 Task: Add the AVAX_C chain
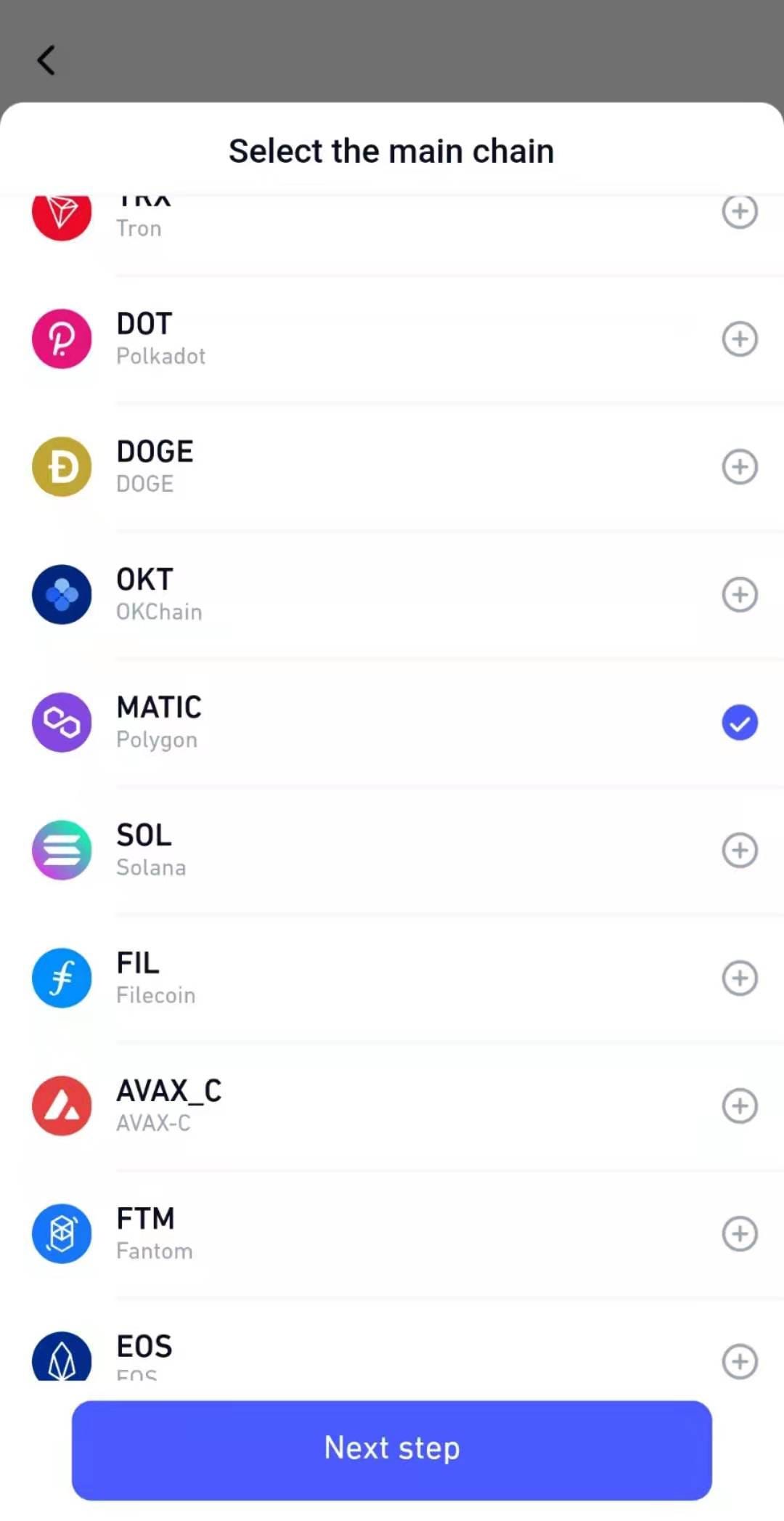(x=740, y=1106)
